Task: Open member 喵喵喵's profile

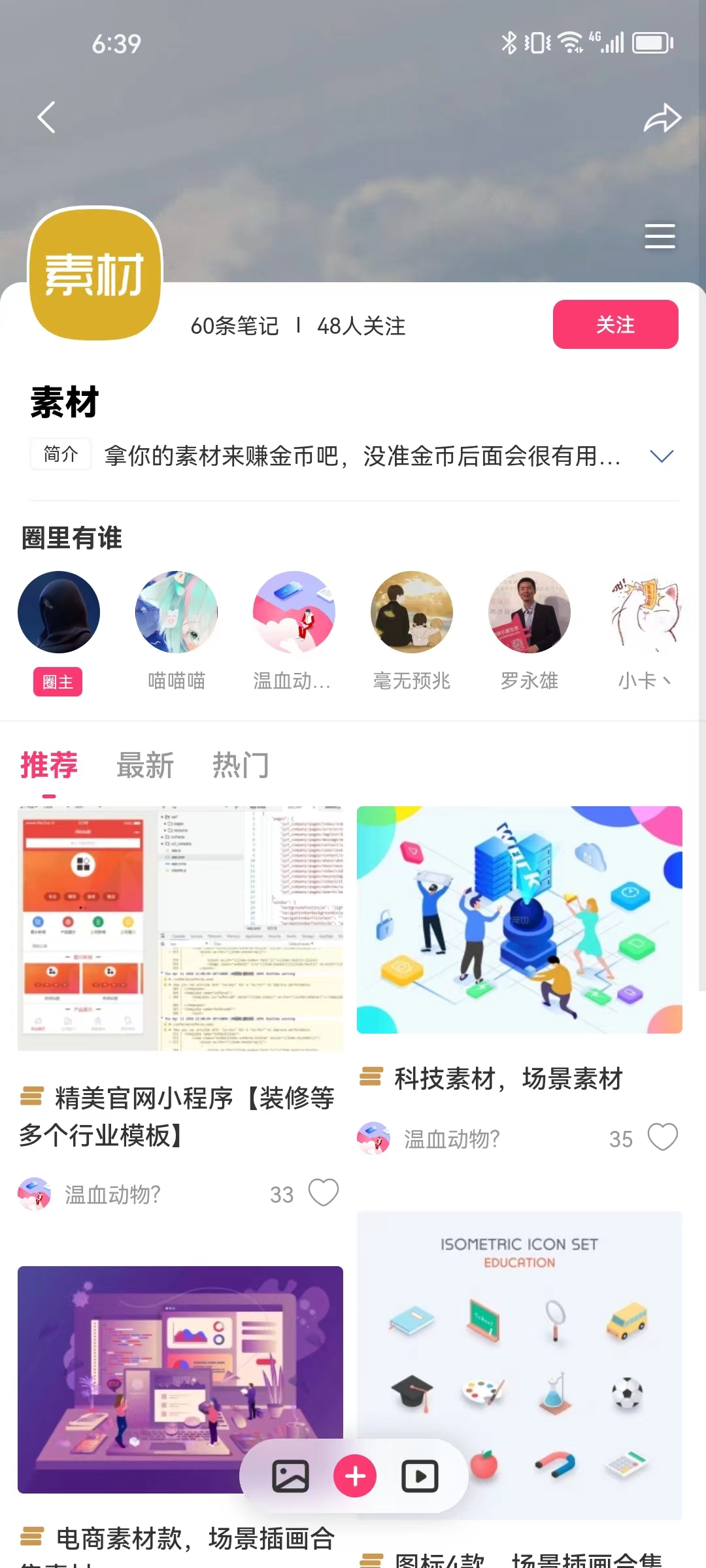Action: (176, 612)
